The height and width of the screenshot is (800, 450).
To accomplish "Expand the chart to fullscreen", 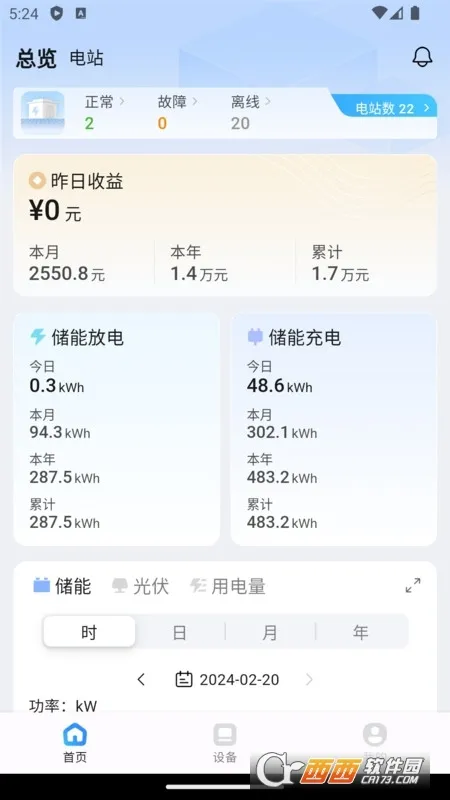I will [x=413, y=585].
